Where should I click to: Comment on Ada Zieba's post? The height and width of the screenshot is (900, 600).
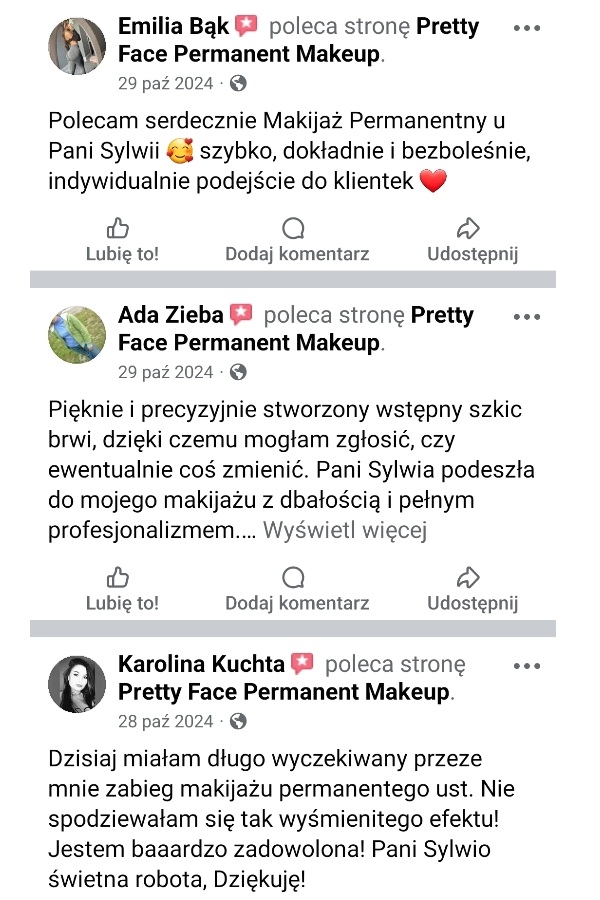(297, 589)
